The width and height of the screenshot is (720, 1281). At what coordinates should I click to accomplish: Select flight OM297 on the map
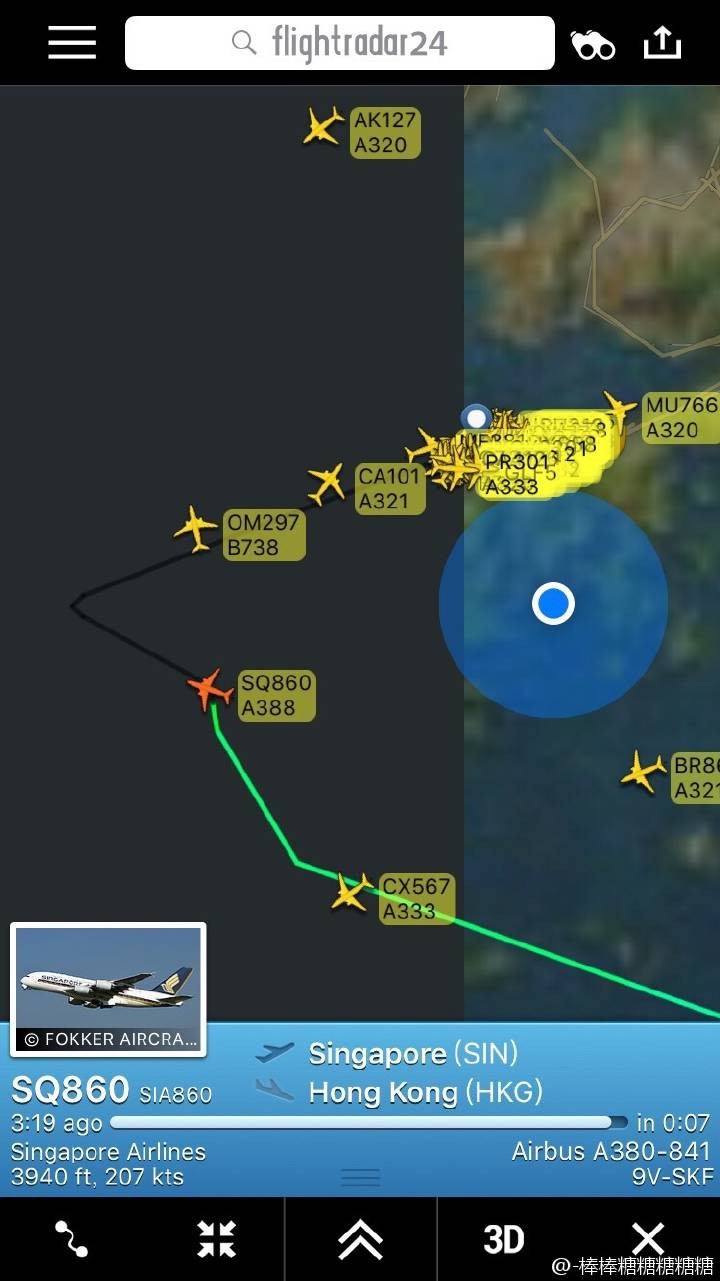click(x=195, y=528)
